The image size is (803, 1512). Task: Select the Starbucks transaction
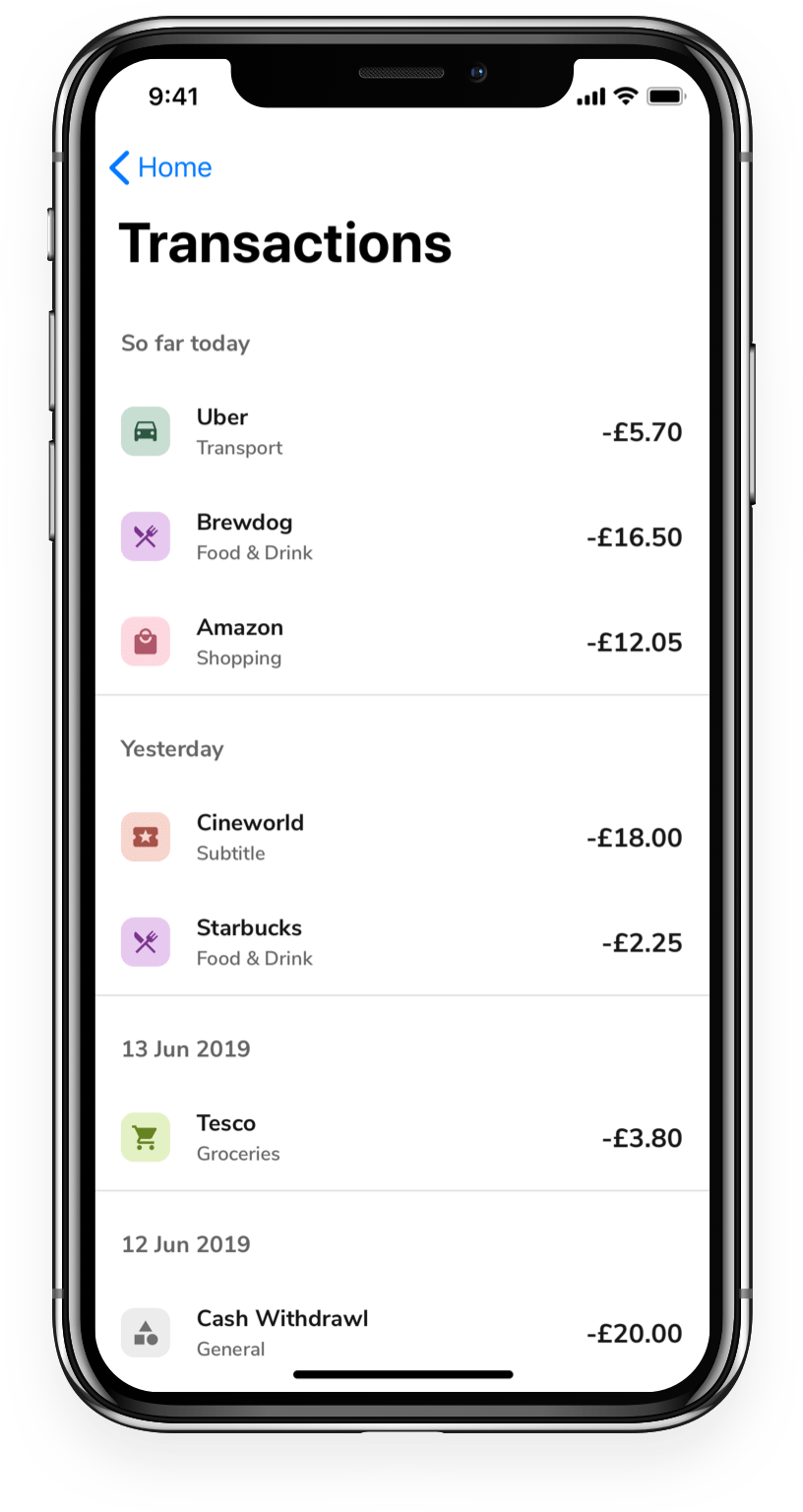(x=401, y=942)
